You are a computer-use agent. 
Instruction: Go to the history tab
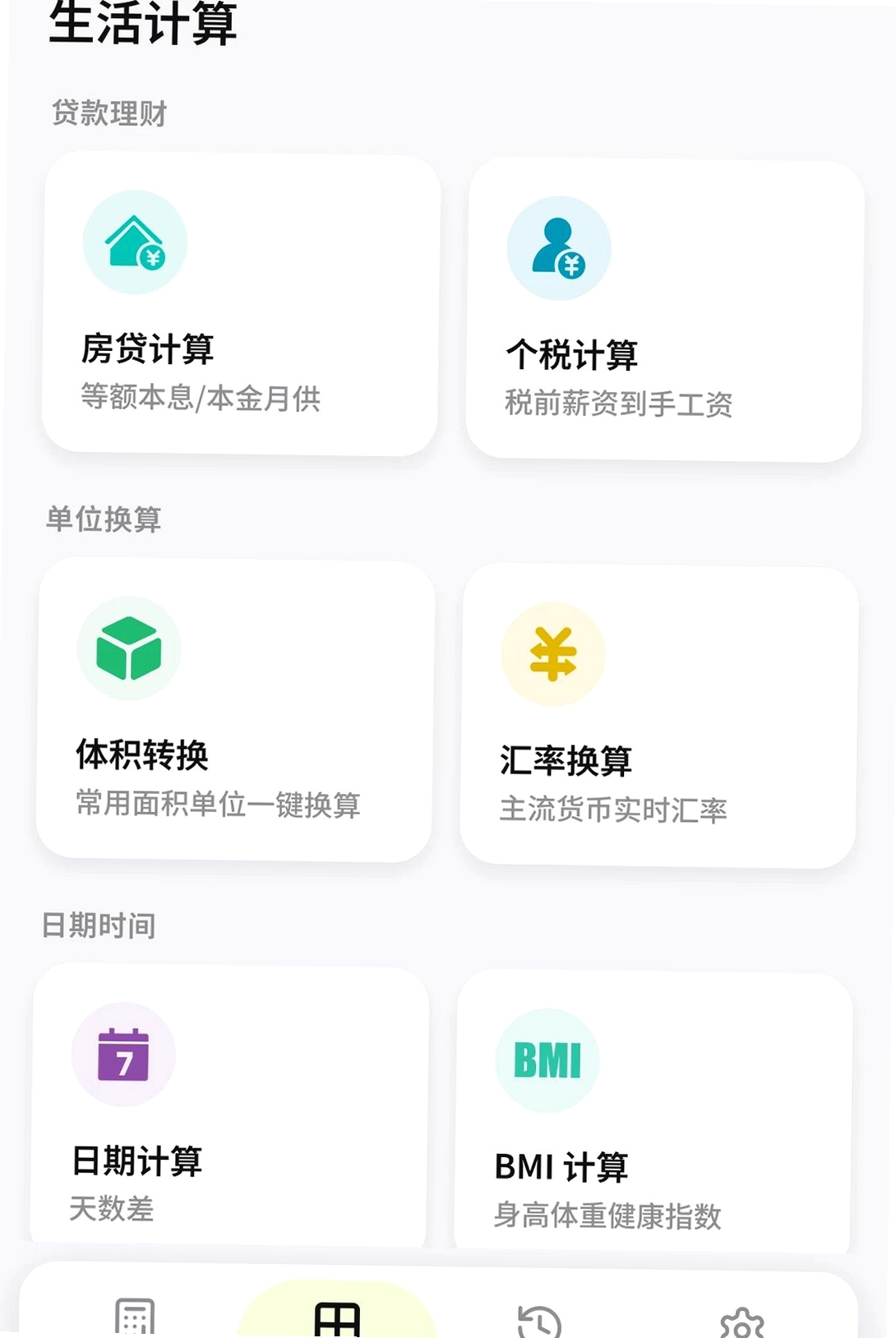tap(539, 1321)
